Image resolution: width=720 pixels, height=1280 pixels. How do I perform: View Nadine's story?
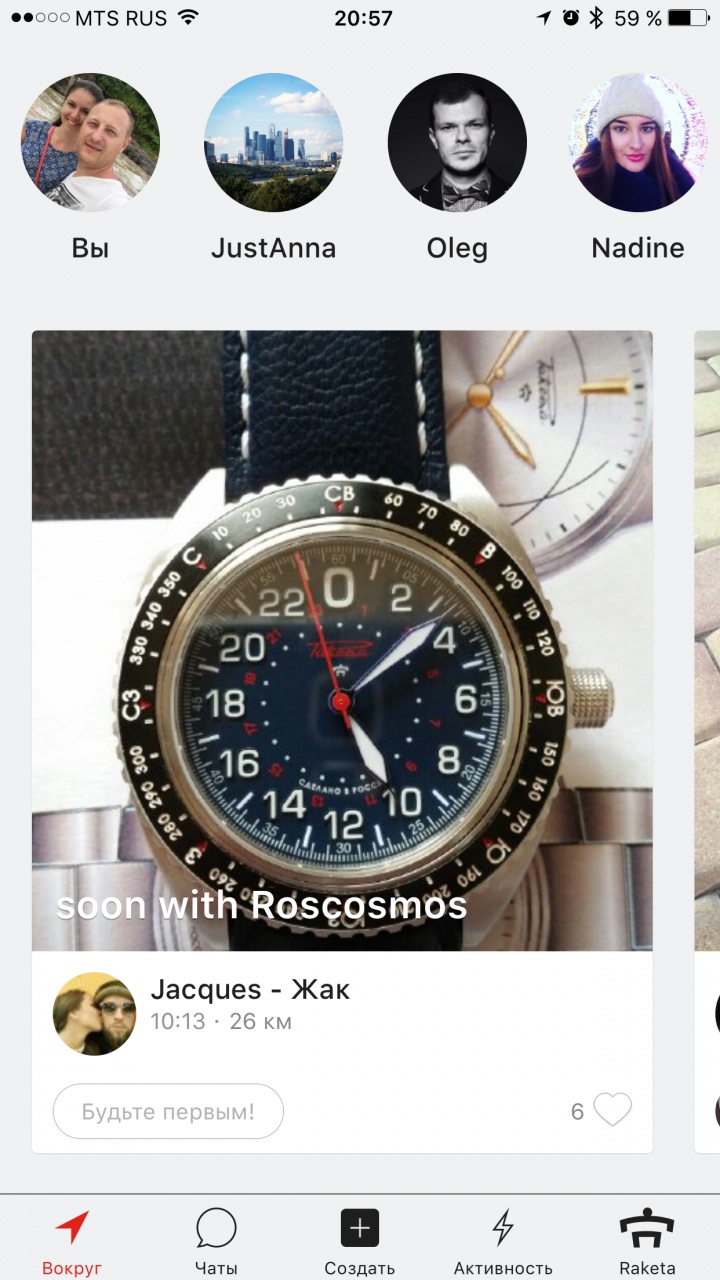point(638,142)
